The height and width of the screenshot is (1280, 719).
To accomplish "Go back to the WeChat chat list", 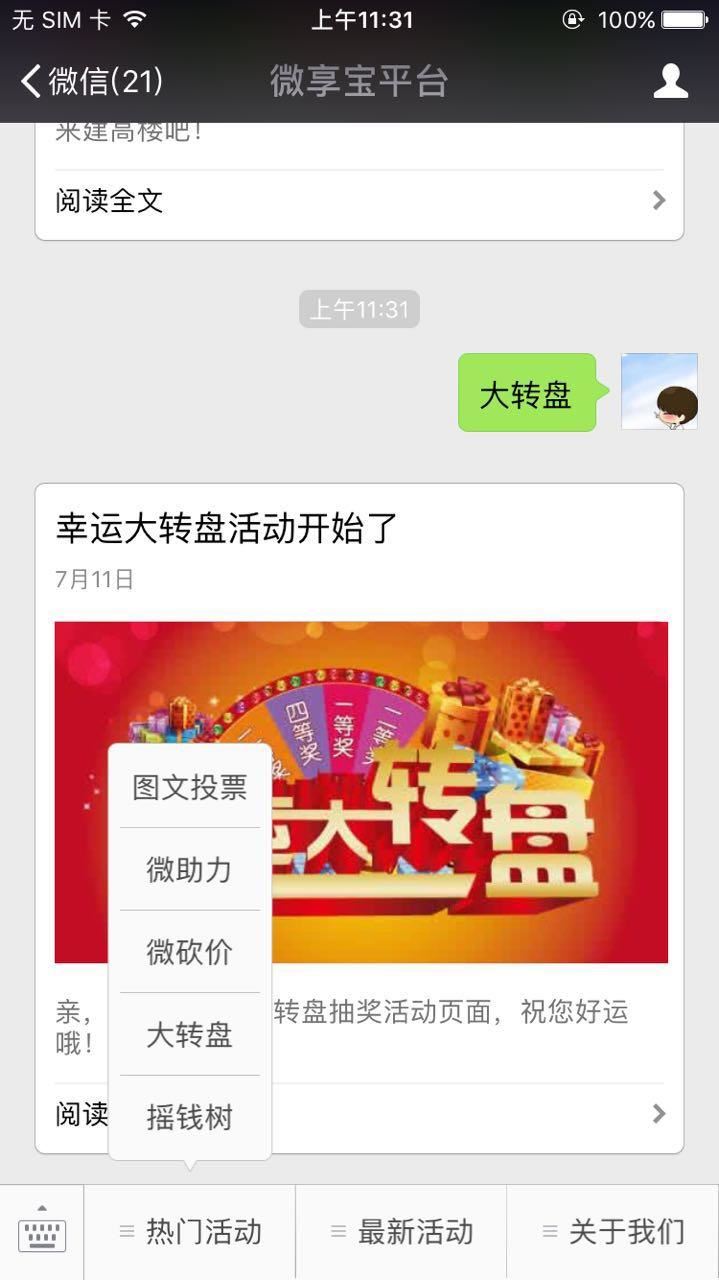I will [x=90, y=81].
